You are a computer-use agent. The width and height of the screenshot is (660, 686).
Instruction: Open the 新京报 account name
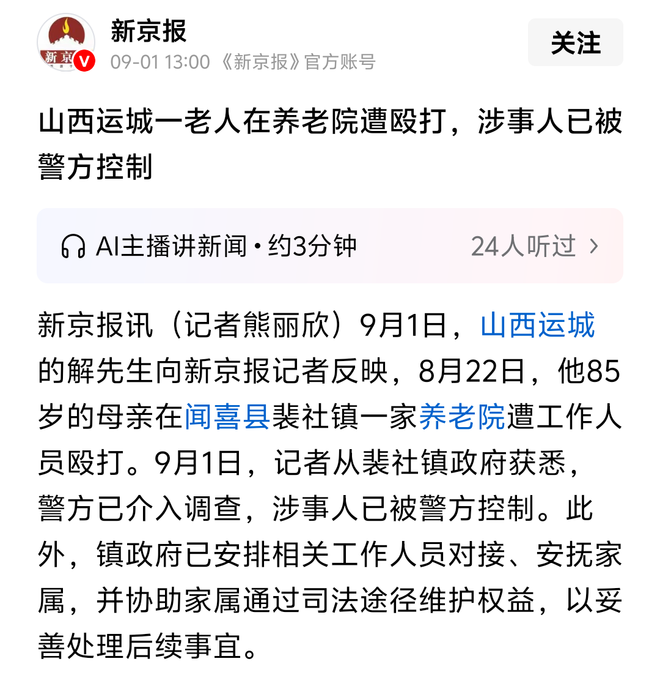click(x=148, y=31)
